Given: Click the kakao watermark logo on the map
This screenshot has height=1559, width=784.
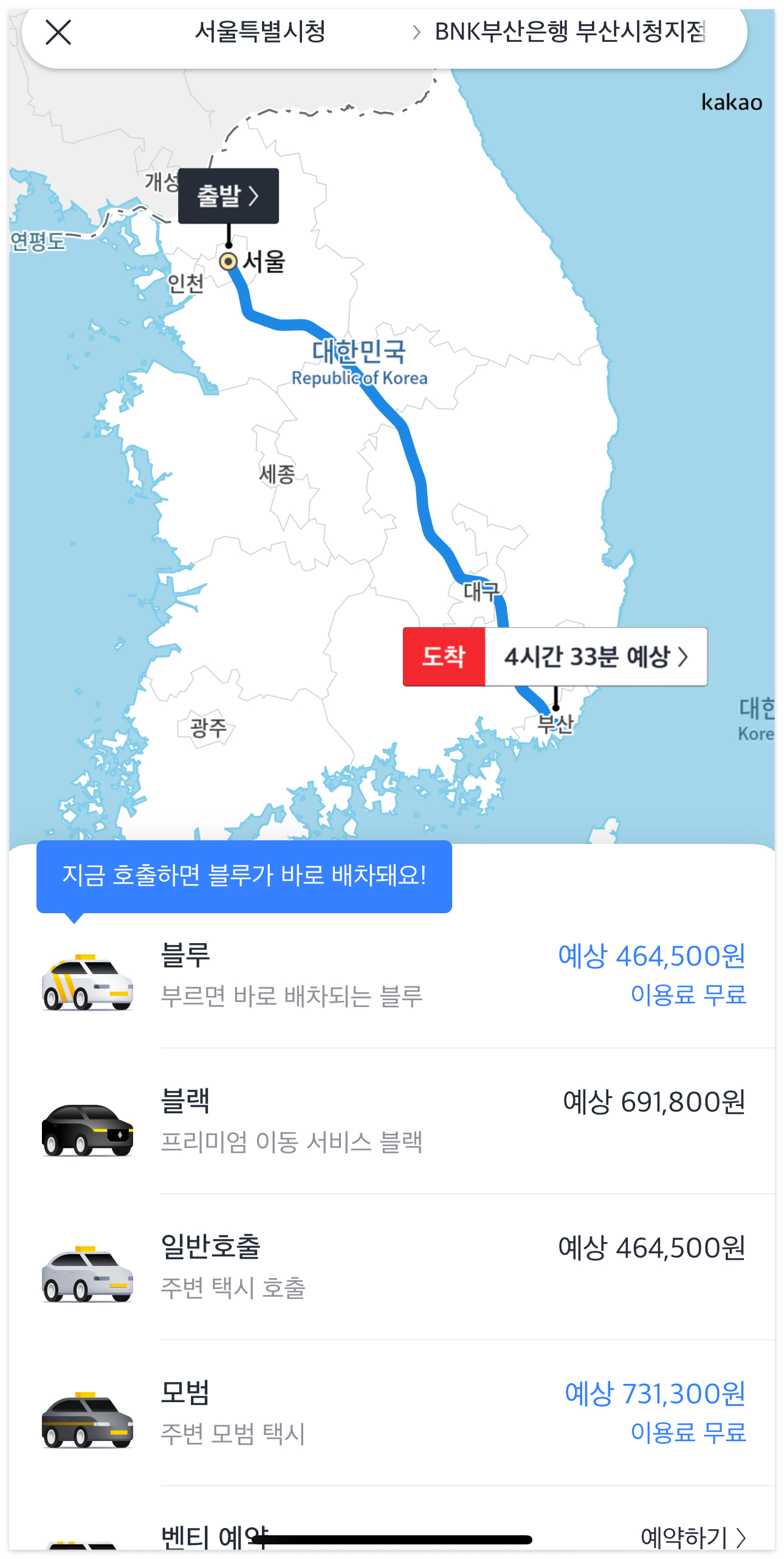Looking at the screenshot, I should pyautogui.click(x=731, y=102).
